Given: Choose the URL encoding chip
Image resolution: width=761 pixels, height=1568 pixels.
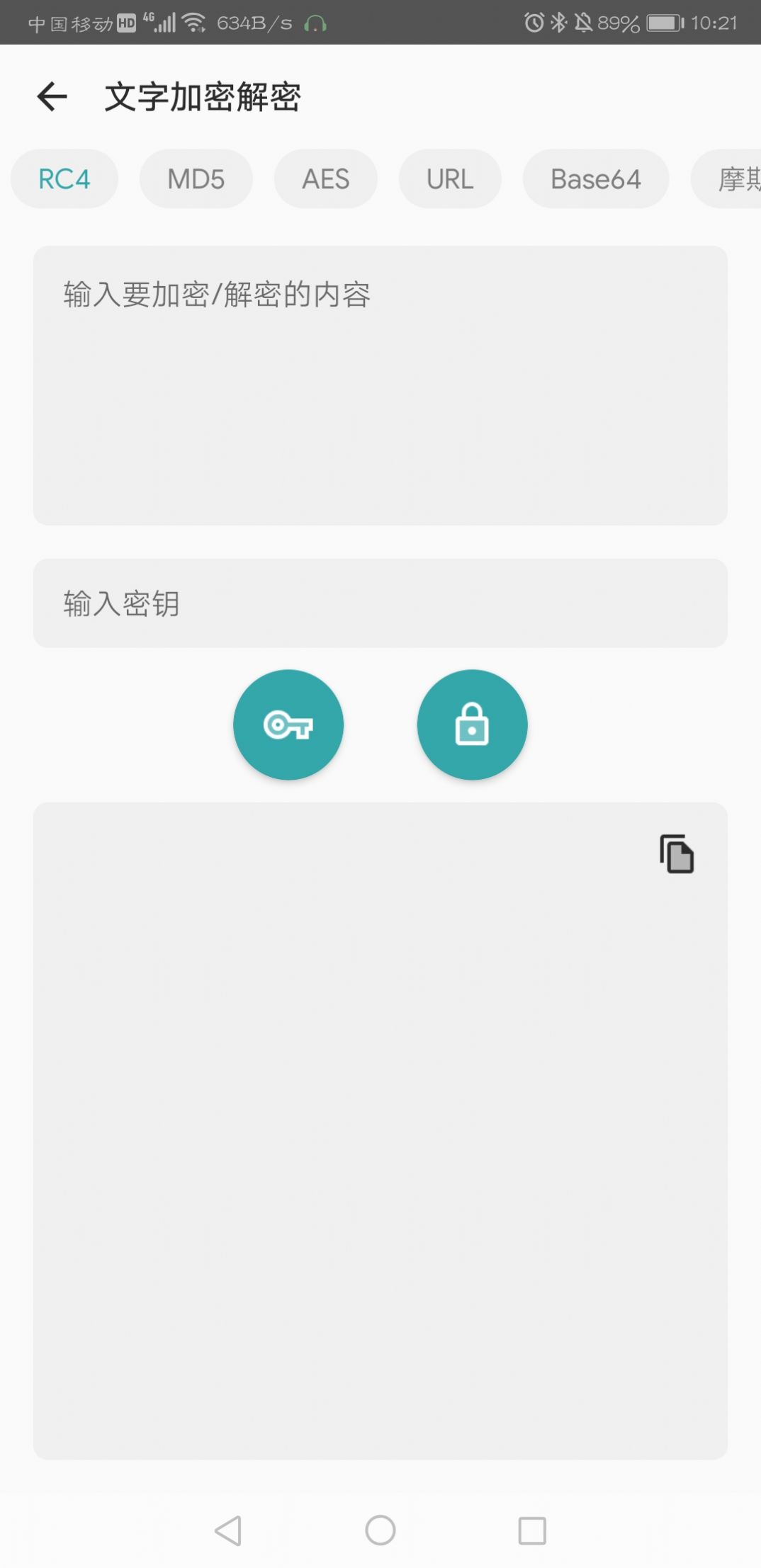Looking at the screenshot, I should pyautogui.click(x=450, y=179).
